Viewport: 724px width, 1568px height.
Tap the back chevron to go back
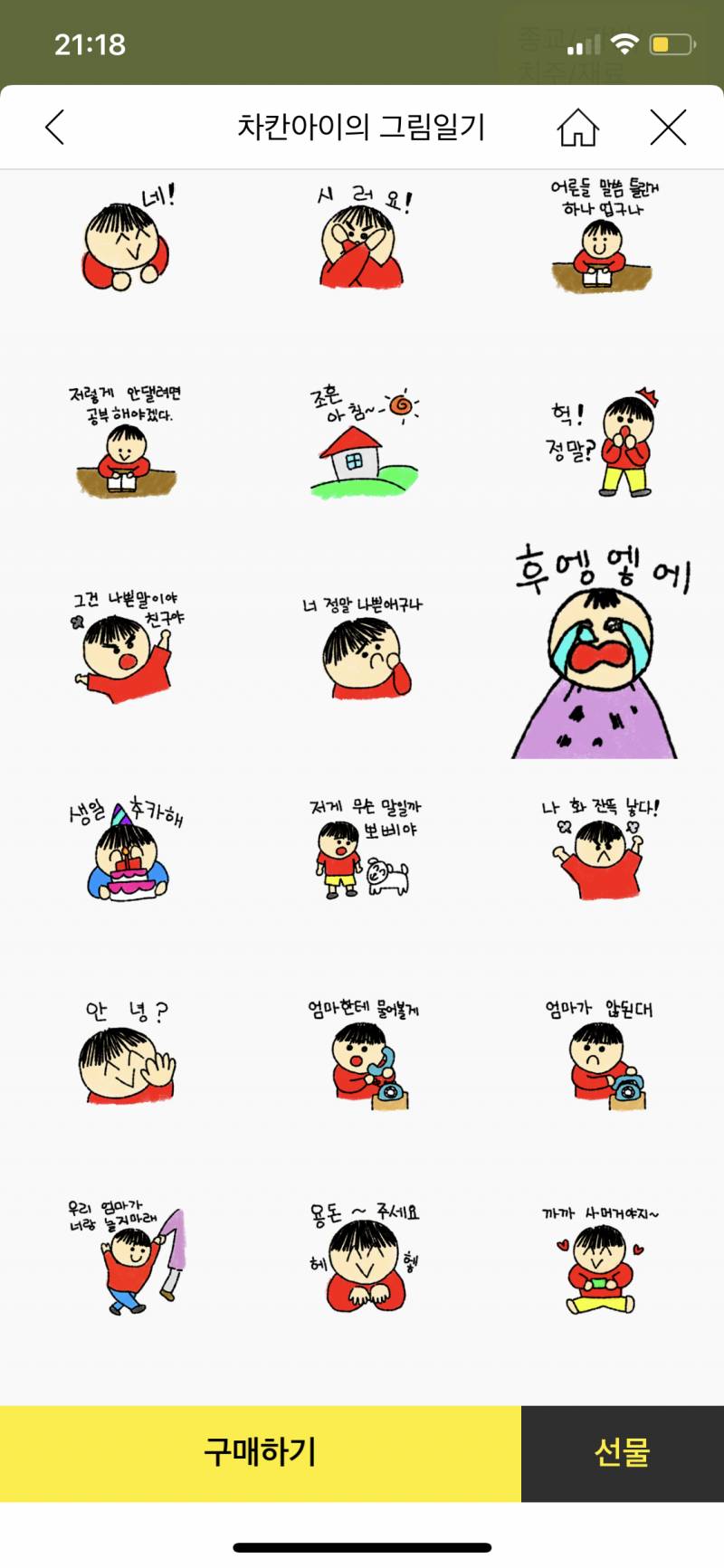point(54,127)
